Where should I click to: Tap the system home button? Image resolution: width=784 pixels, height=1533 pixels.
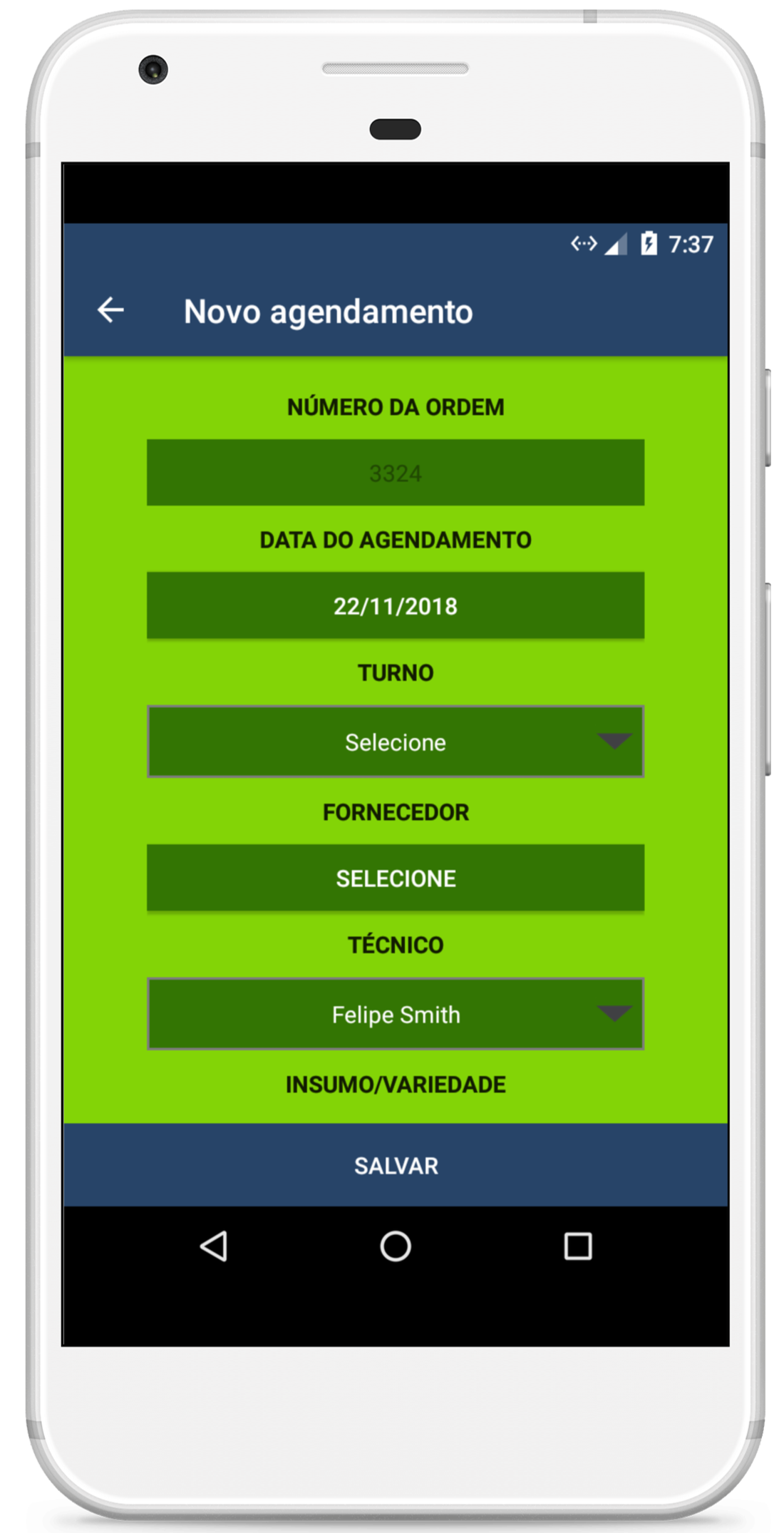tap(395, 1246)
